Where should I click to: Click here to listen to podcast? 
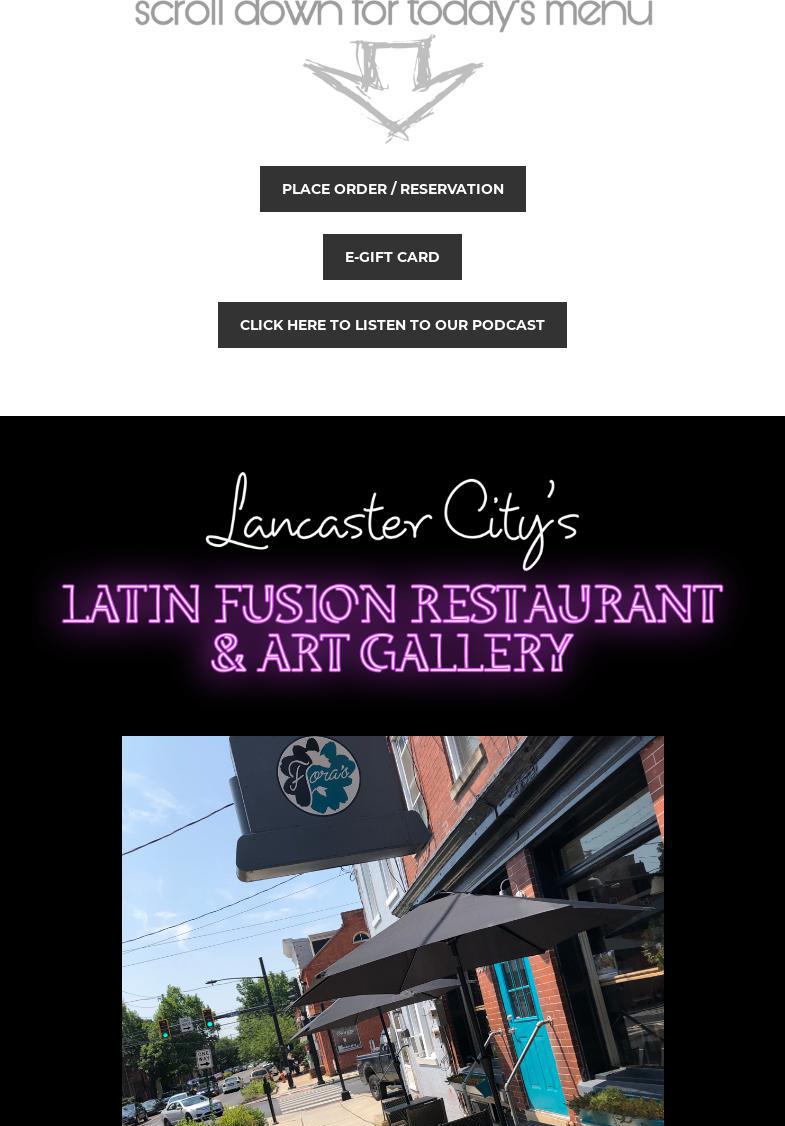click(x=392, y=325)
